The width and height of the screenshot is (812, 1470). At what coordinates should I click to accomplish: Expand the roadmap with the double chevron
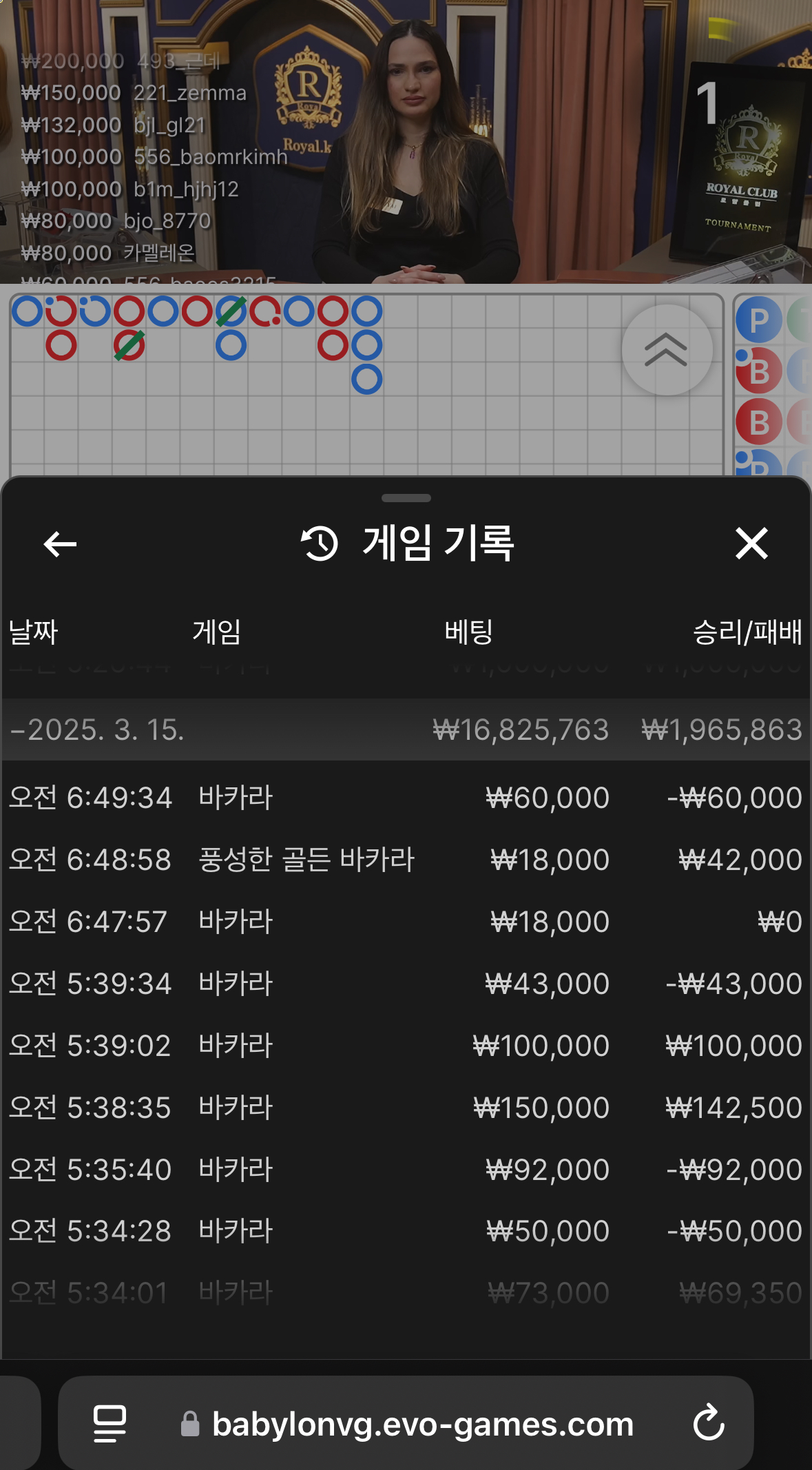666,350
